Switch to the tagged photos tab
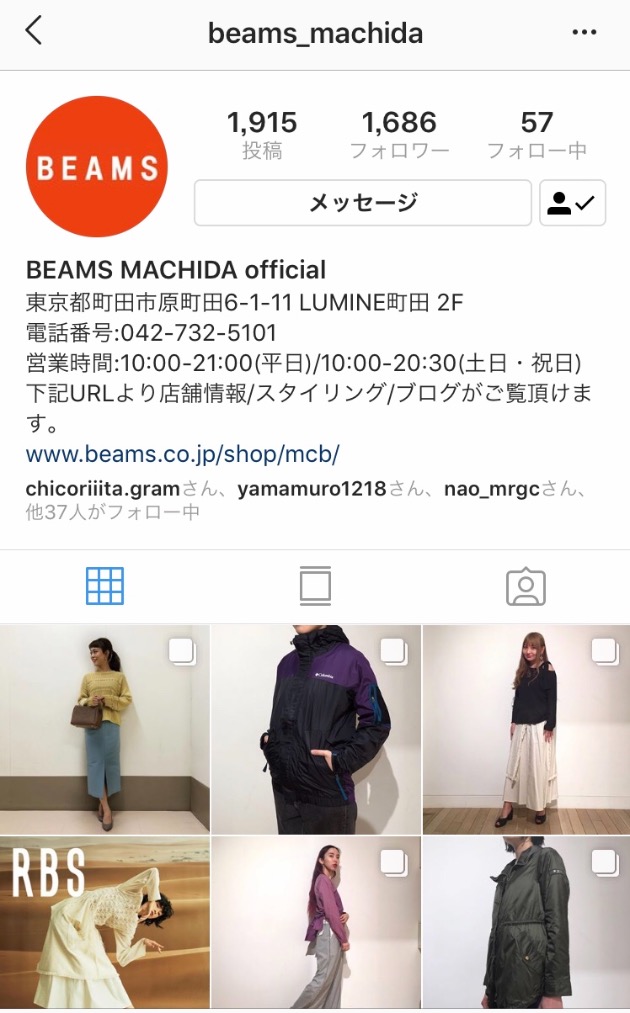 point(525,586)
